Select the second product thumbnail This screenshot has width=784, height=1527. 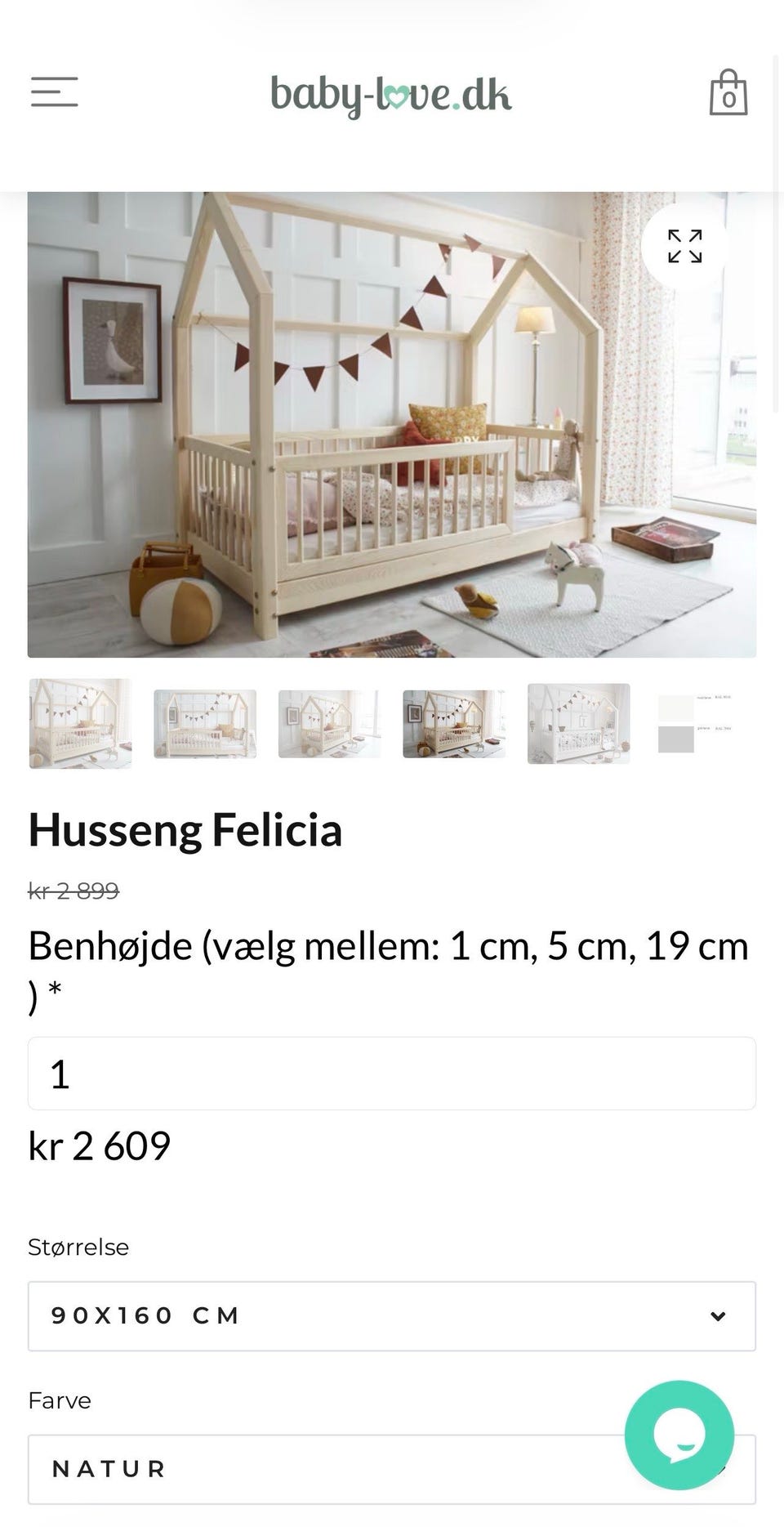(x=205, y=723)
